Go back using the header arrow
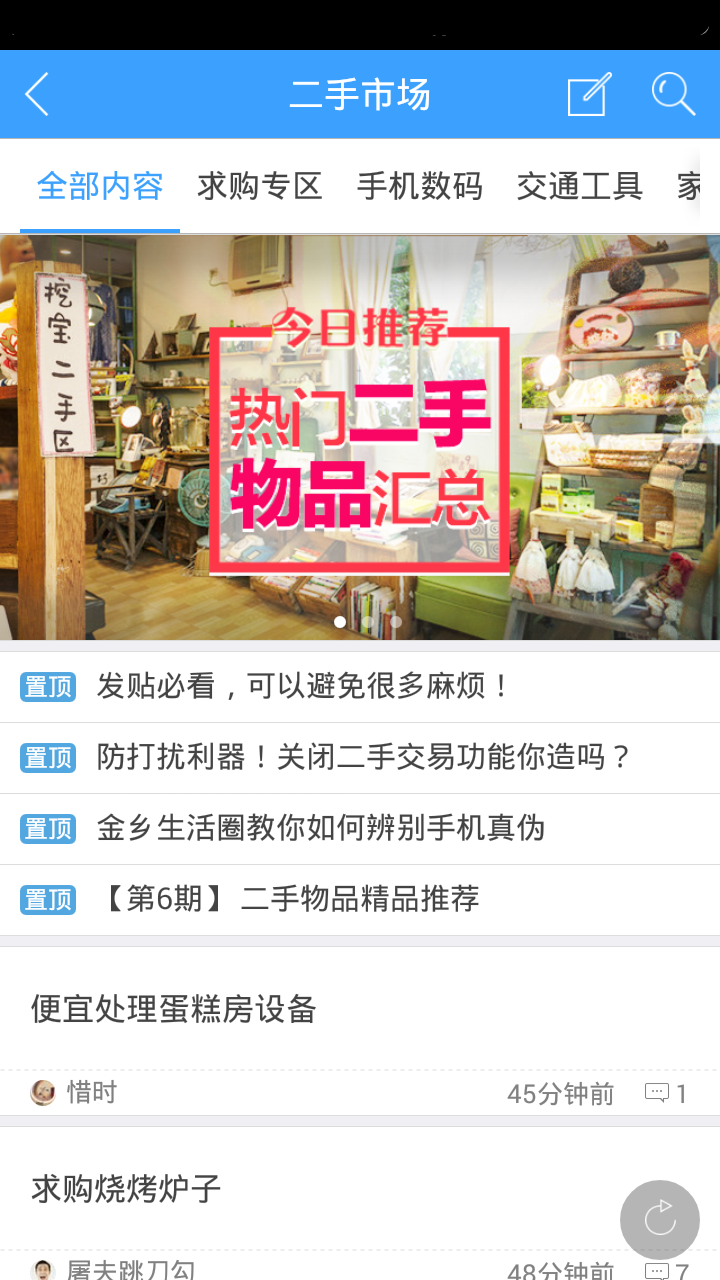The image size is (720, 1280). point(37,95)
